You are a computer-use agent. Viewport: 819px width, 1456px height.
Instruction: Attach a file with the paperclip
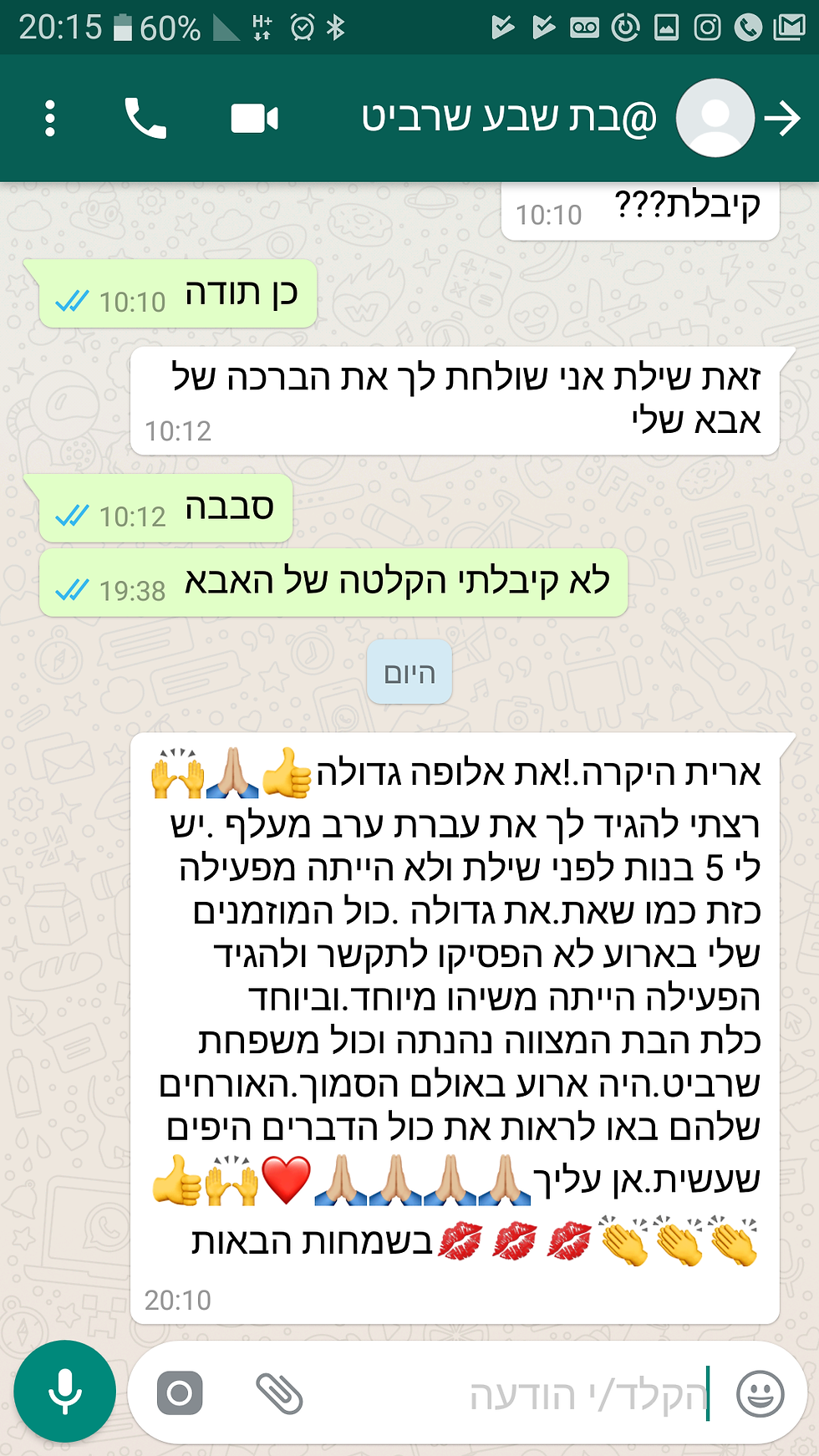tap(279, 1393)
